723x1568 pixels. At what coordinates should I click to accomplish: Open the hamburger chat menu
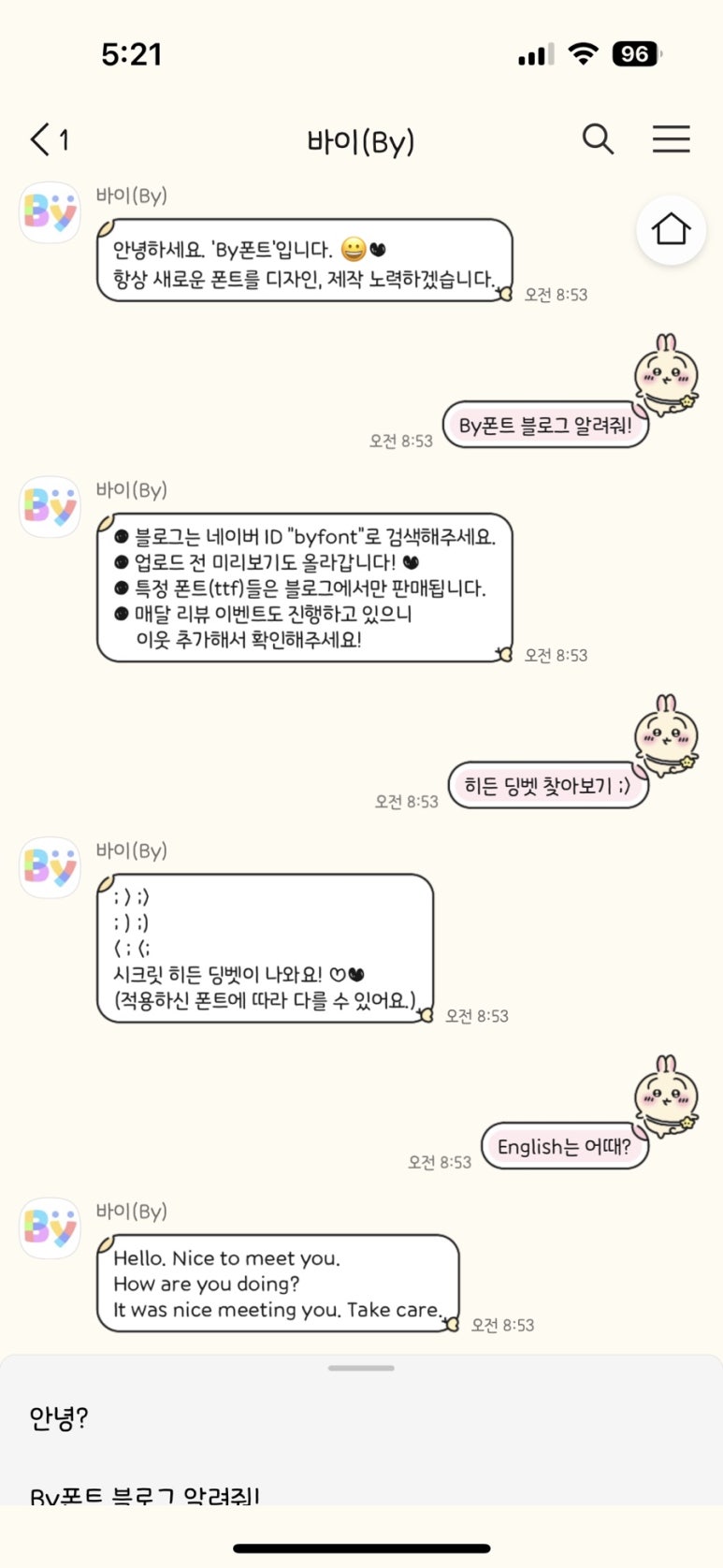671,139
